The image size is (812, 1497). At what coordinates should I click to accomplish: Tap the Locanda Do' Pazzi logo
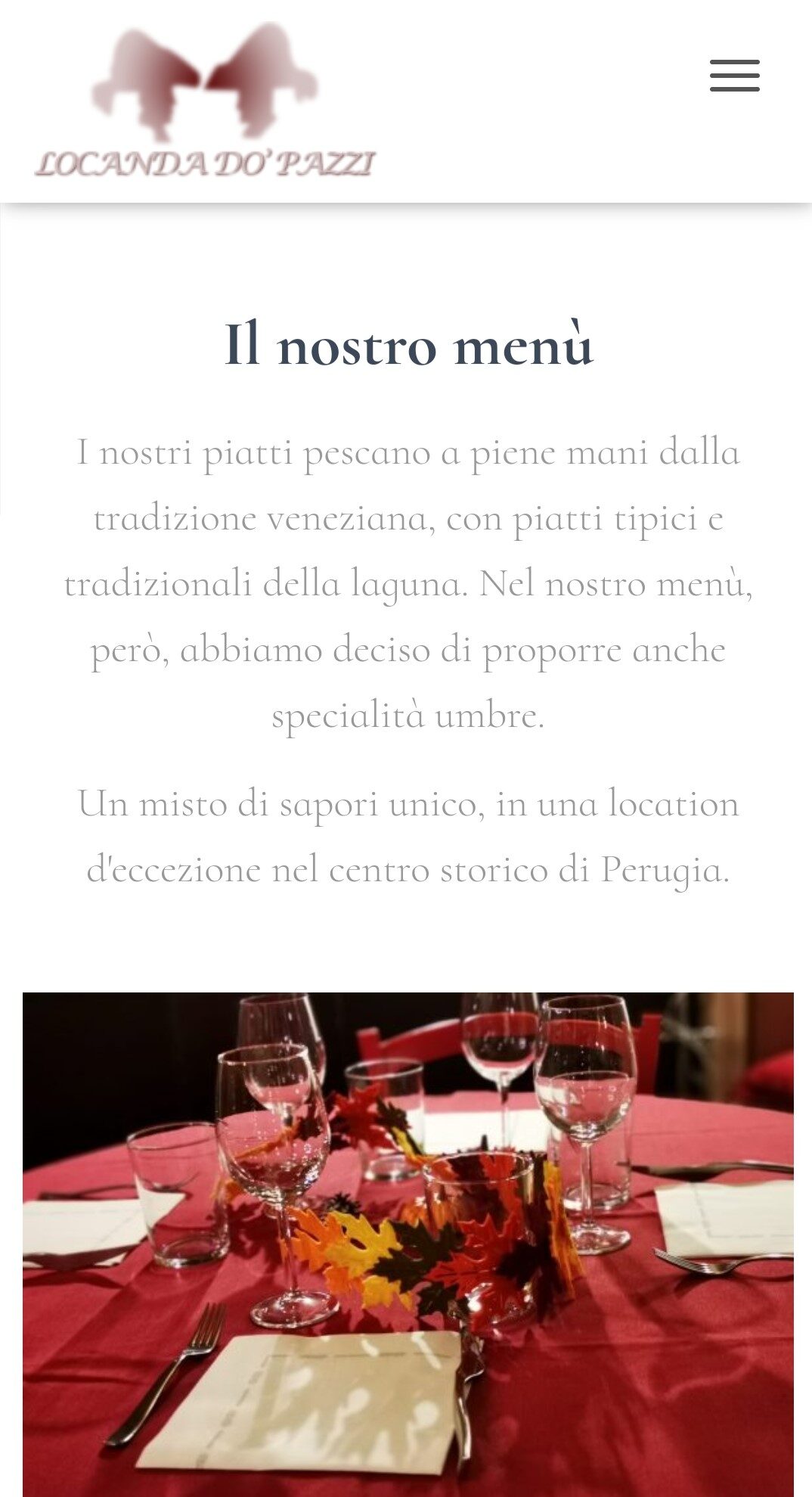coord(205,101)
